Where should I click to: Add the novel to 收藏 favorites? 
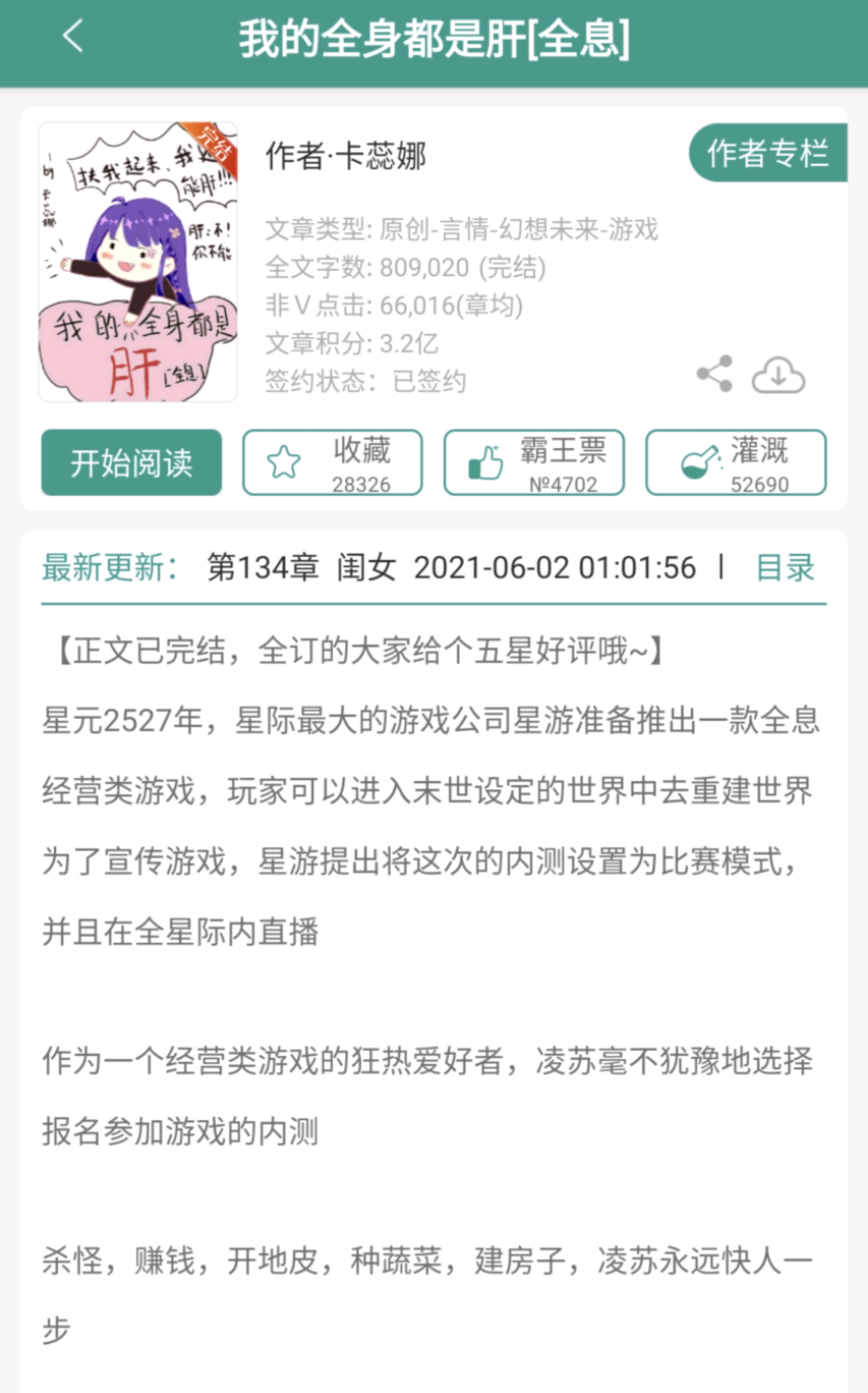(x=333, y=462)
